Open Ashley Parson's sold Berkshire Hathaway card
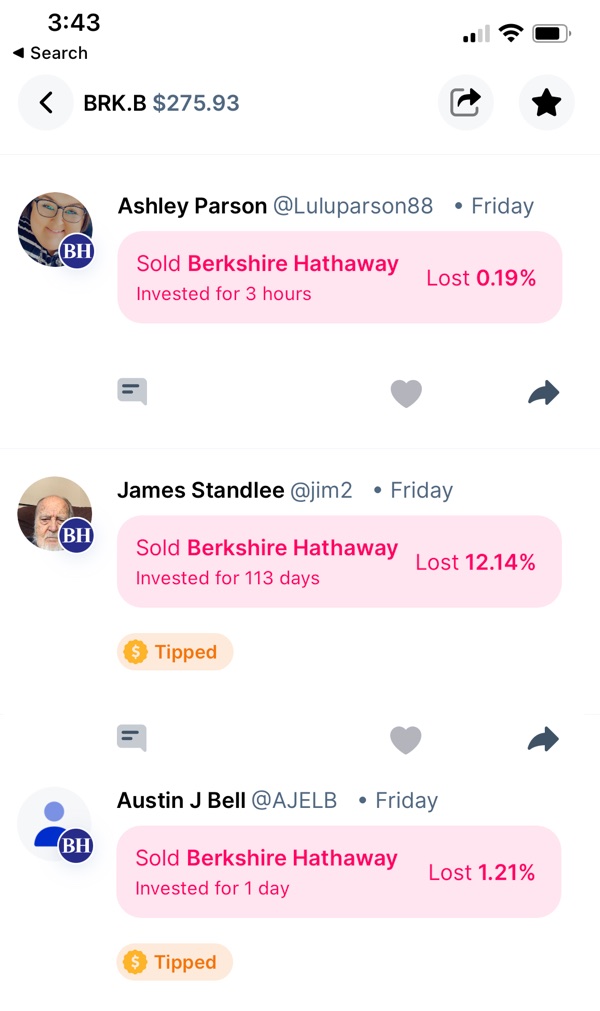Screen dimensions: 600x1011 coord(340,277)
